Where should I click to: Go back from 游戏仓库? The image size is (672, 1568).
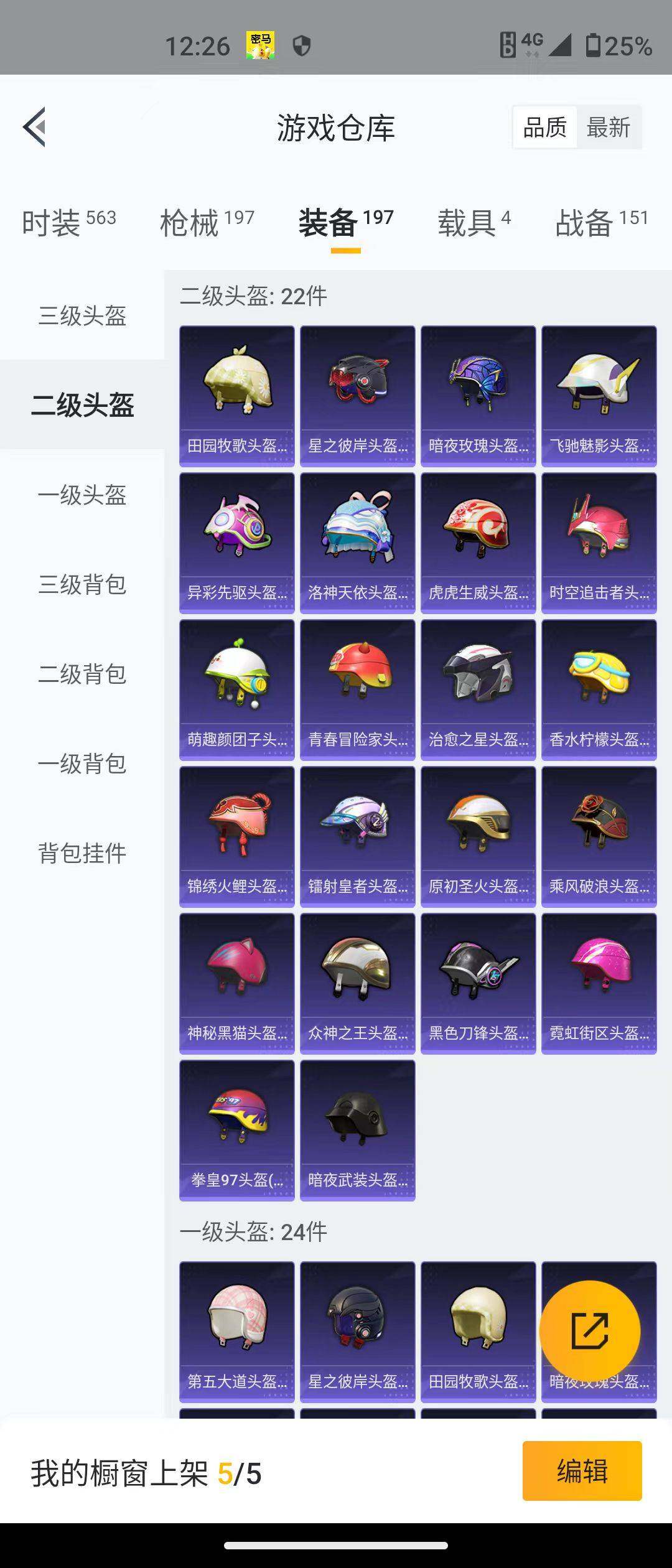click(35, 127)
